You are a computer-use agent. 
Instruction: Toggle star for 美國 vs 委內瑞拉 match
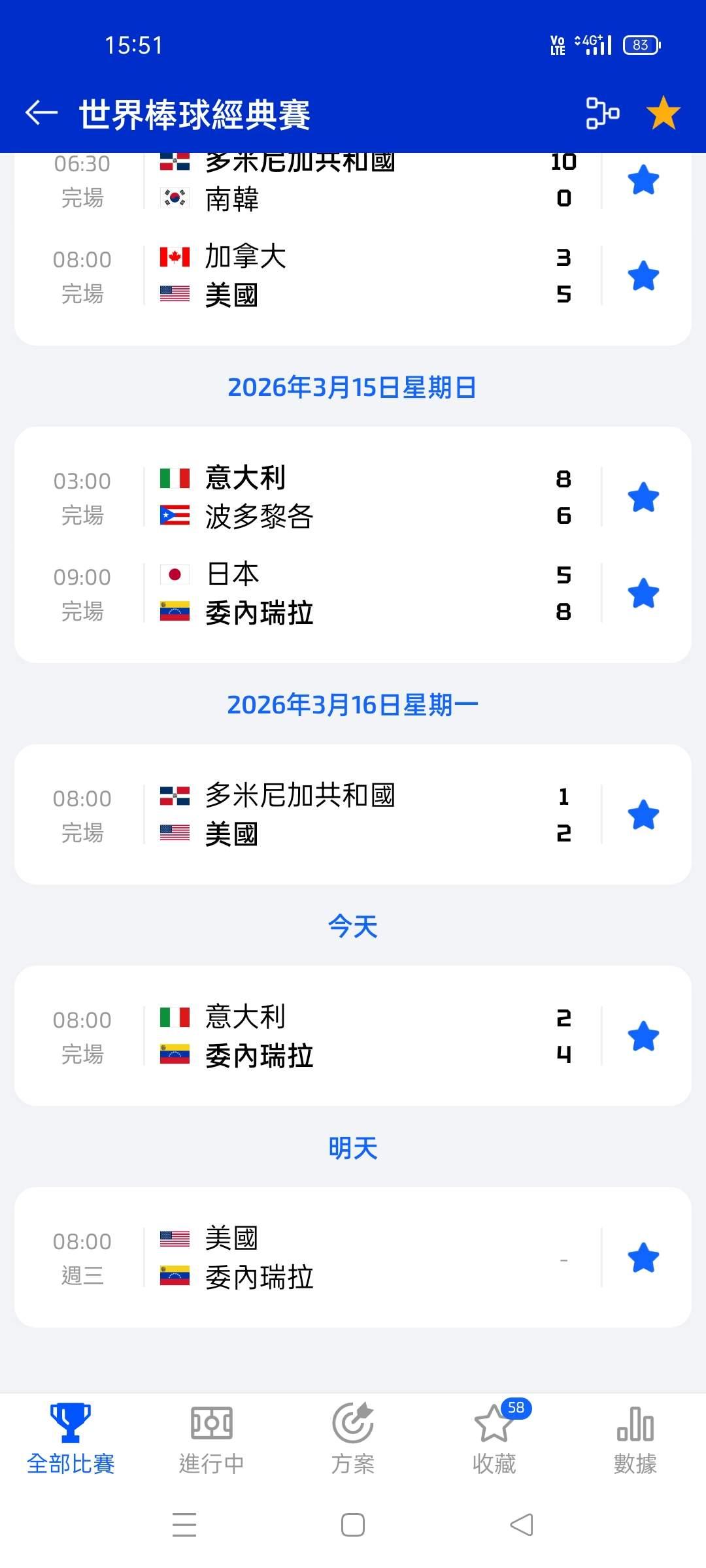pyautogui.click(x=643, y=1258)
